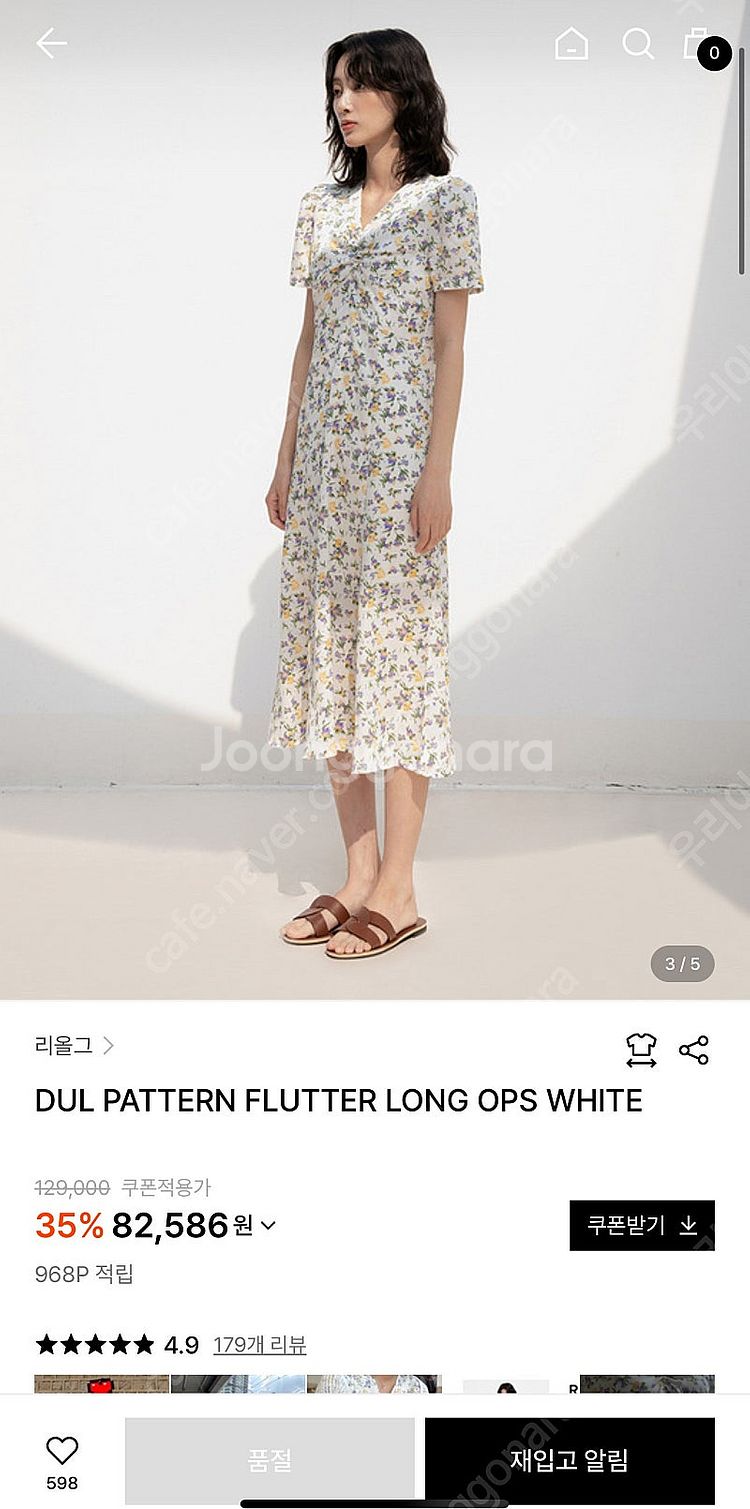Expand the 82,586원 price details
The width and height of the screenshot is (750, 1509).
pos(268,1225)
